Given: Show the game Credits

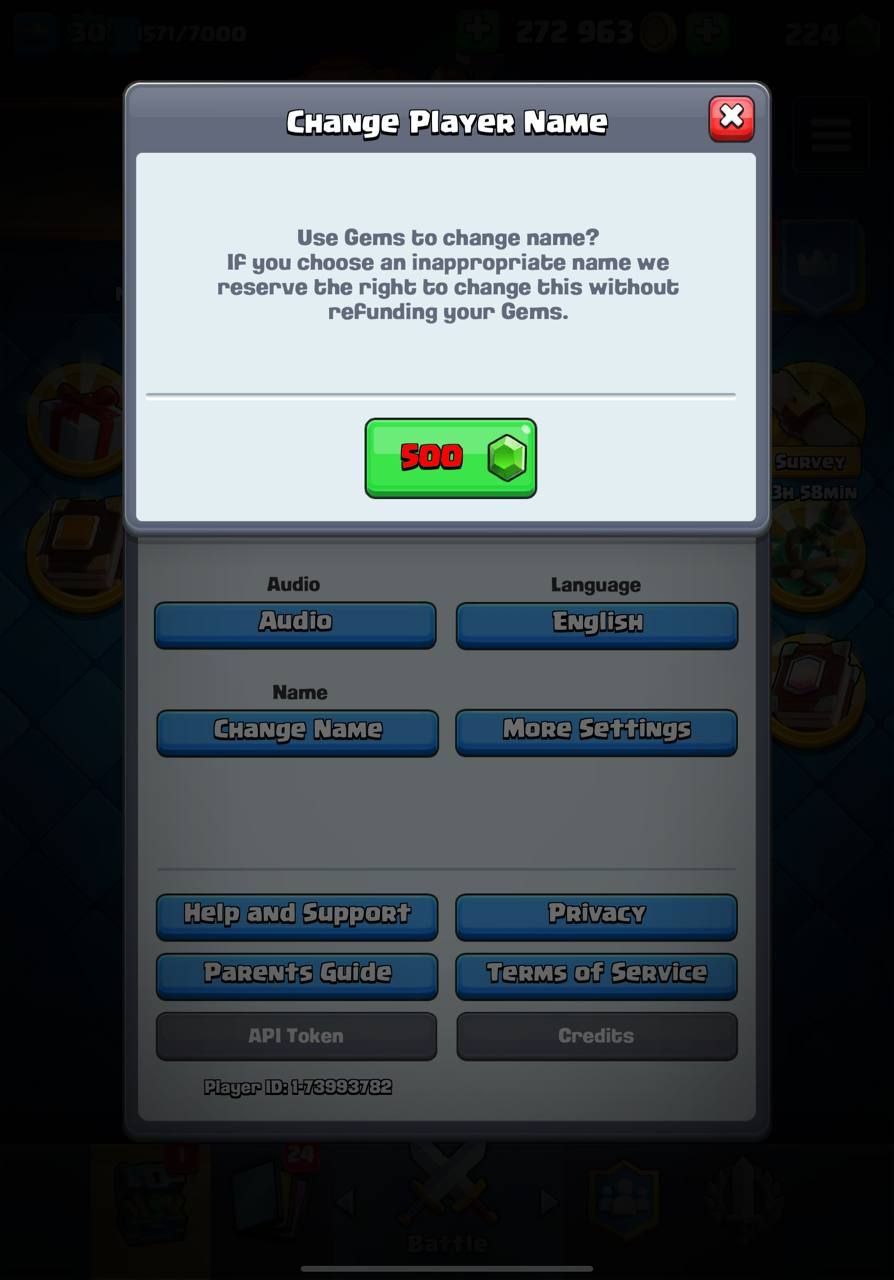Looking at the screenshot, I should pos(596,1036).
